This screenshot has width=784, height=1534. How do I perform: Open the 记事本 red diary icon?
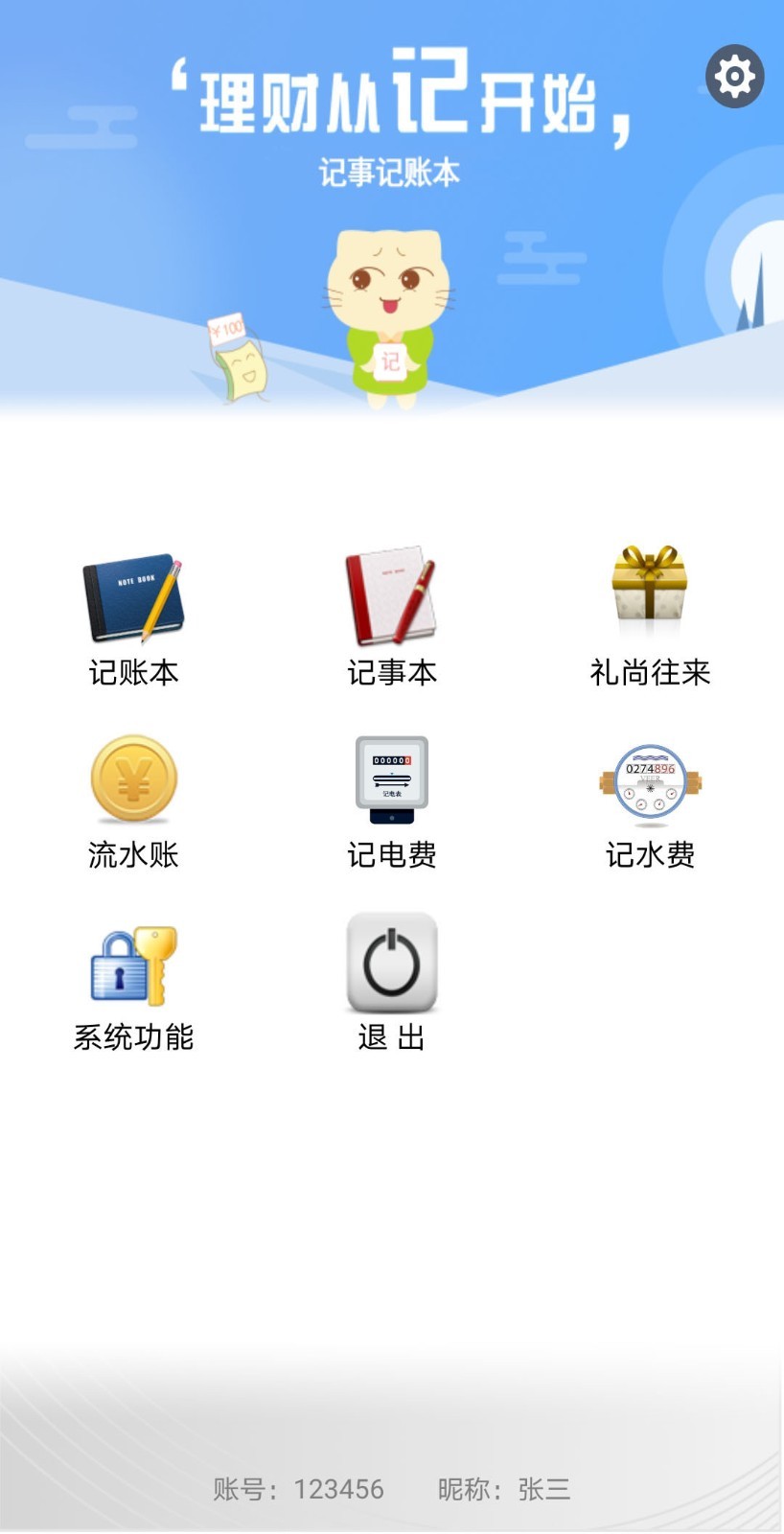pos(391,594)
